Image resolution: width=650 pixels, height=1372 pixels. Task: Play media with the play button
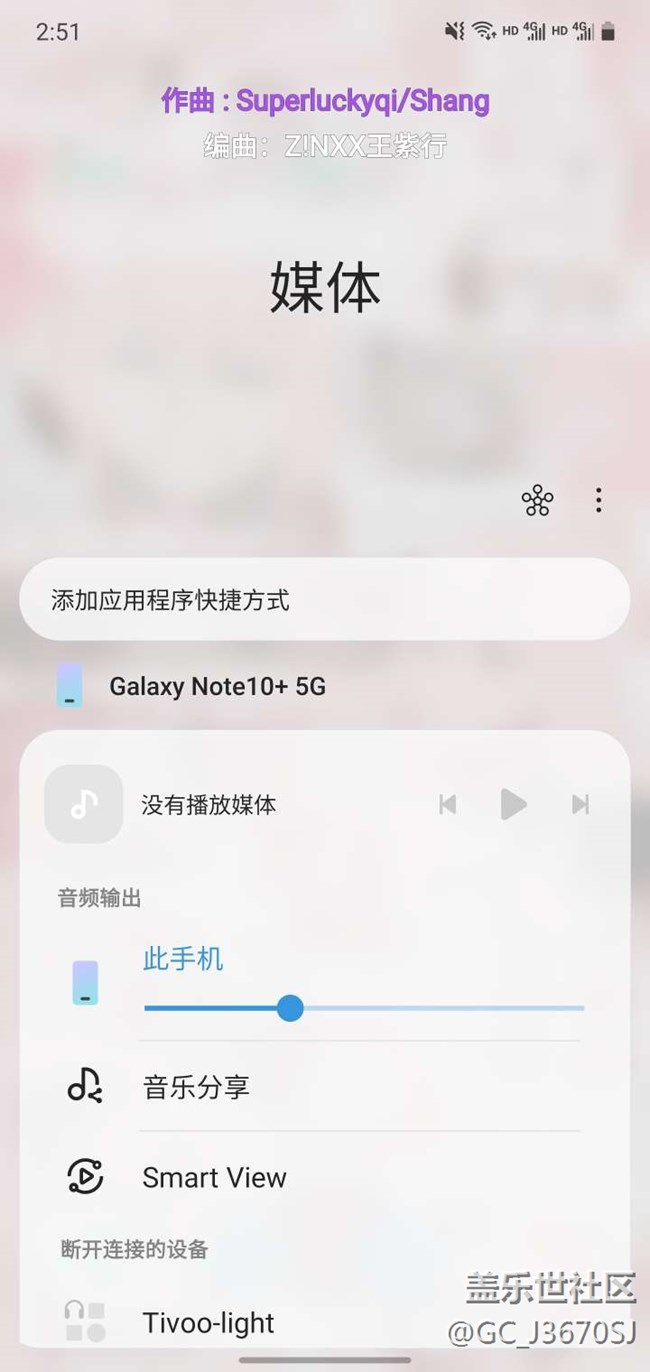click(513, 804)
